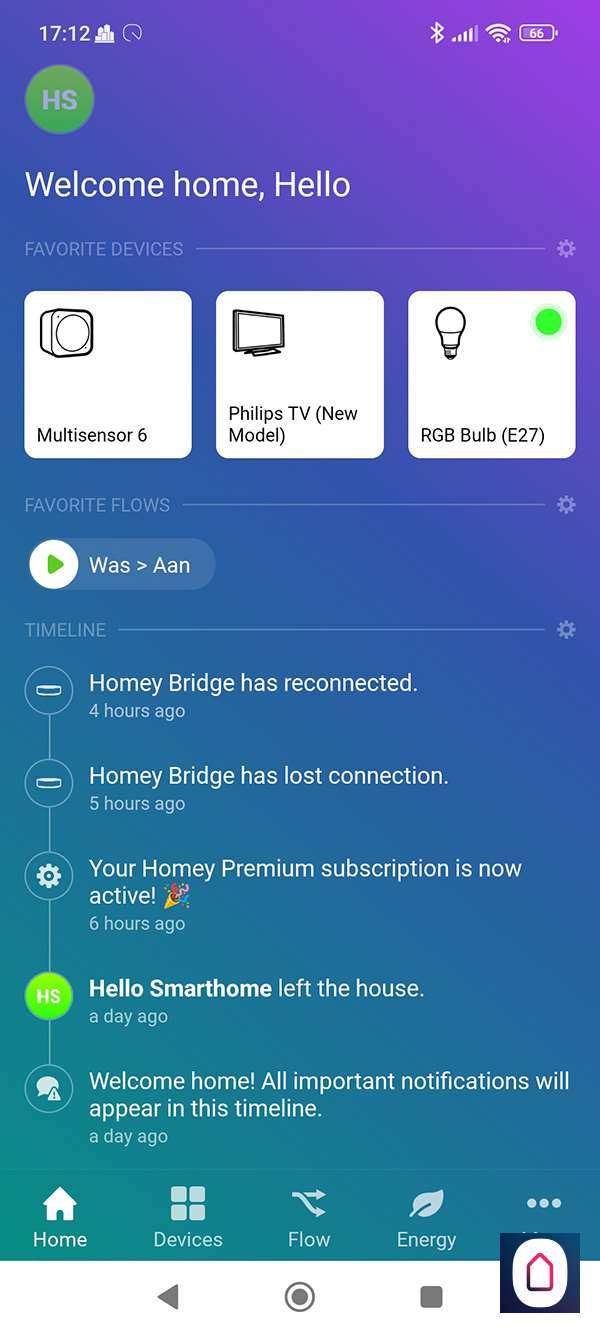Go back with system back button
This screenshot has height=1333, width=600.
pos(168,1297)
